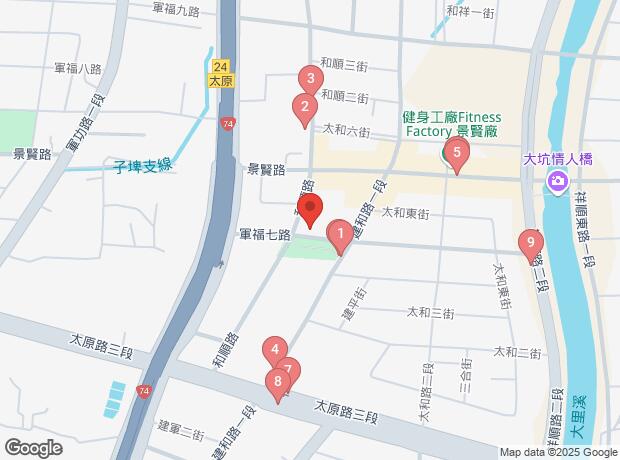The height and width of the screenshot is (460, 620).
Task: Open map marker number 9
Action: pyautogui.click(x=531, y=242)
